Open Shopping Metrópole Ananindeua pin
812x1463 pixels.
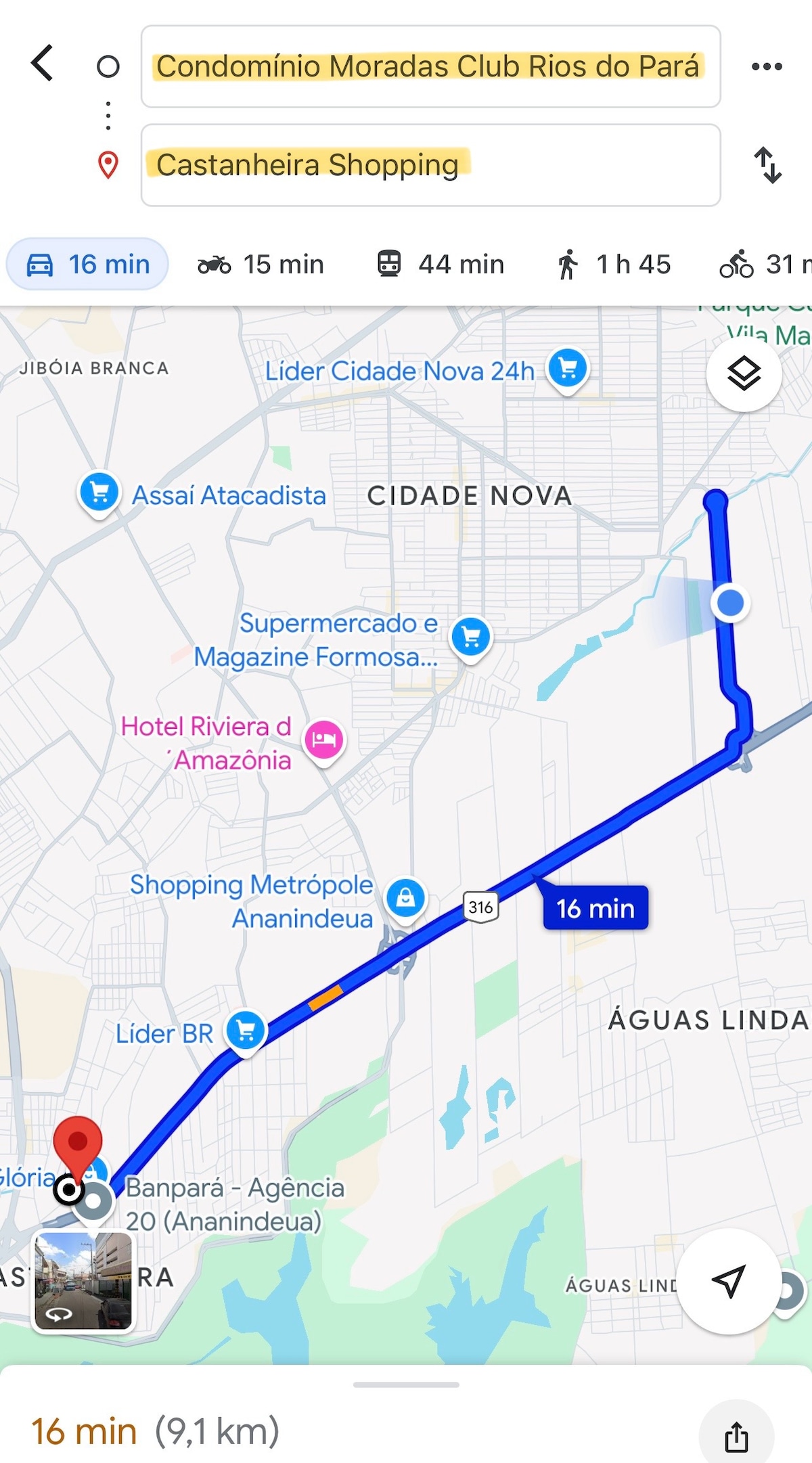click(x=405, y=899)
